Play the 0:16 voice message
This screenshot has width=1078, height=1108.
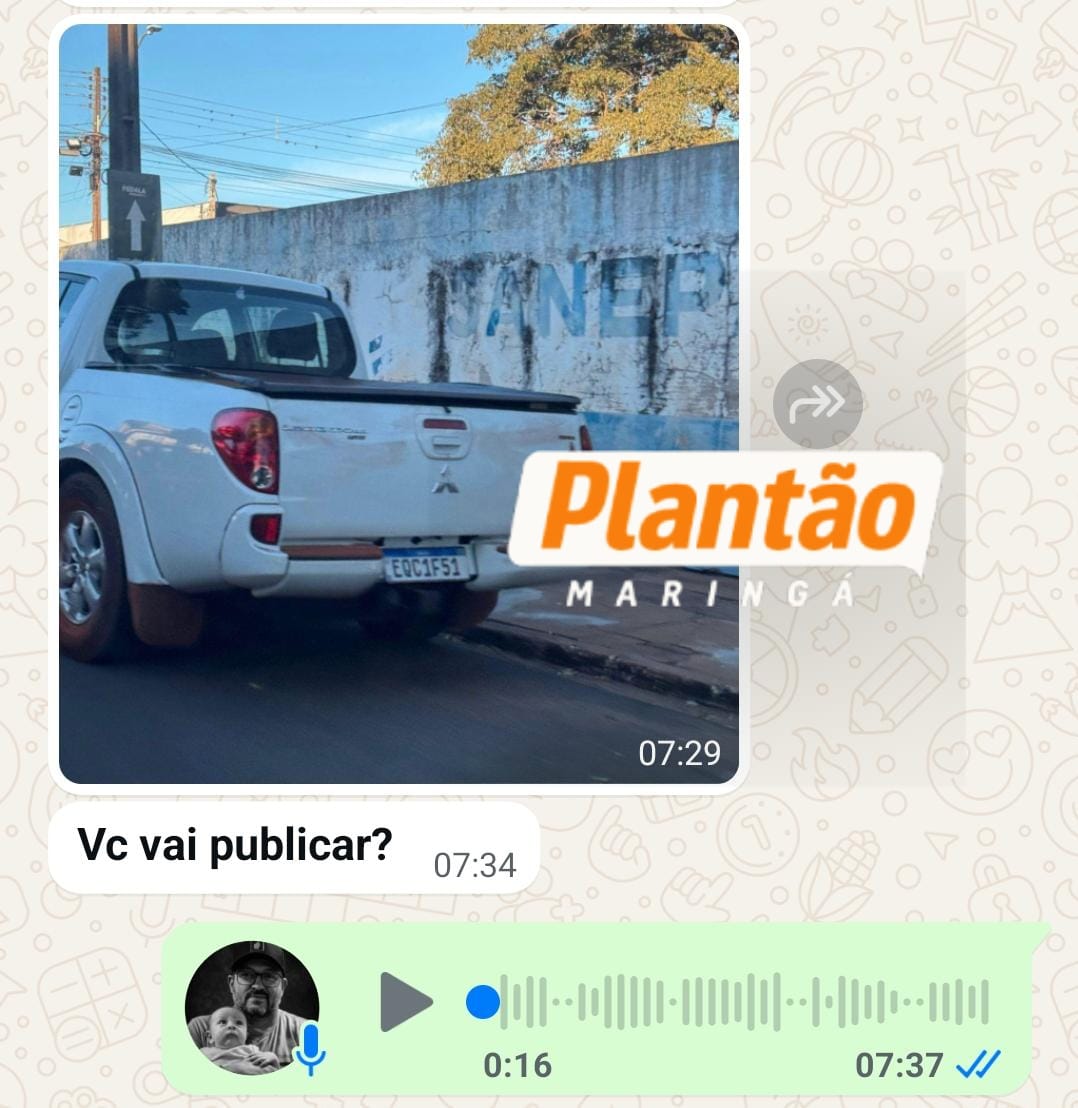[x=406, y=1001]
